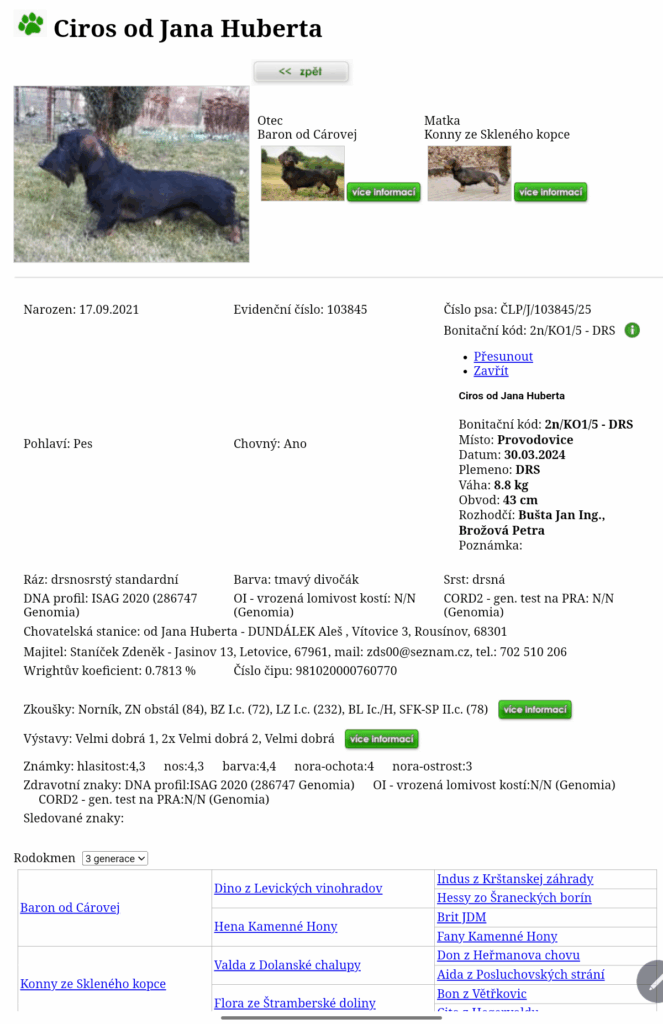
Task: Open the Hena Kamenné Hony link
Action: (276, 927)
